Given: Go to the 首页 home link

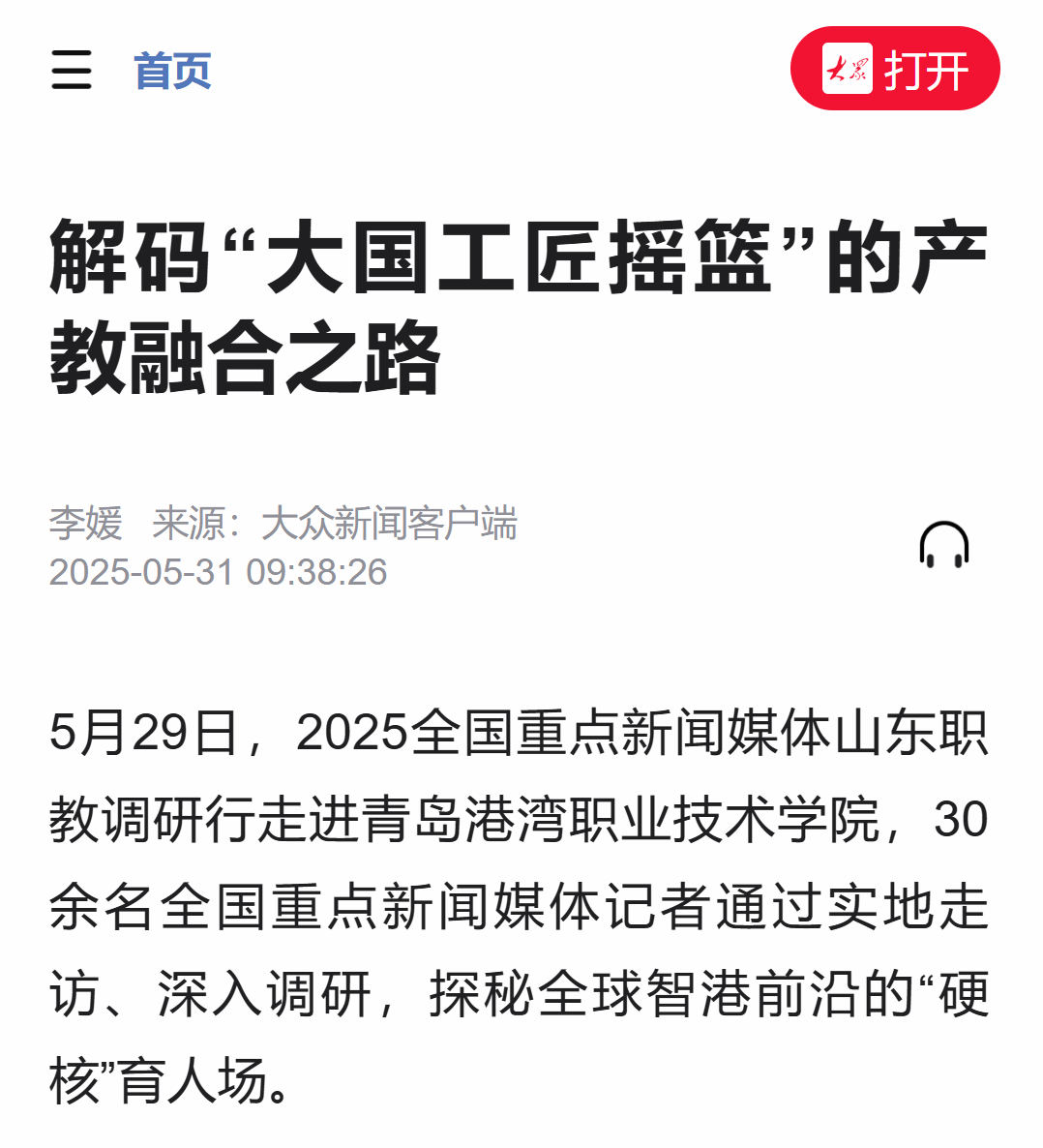Looking at the screenshot, I should [x=172, y=71].
